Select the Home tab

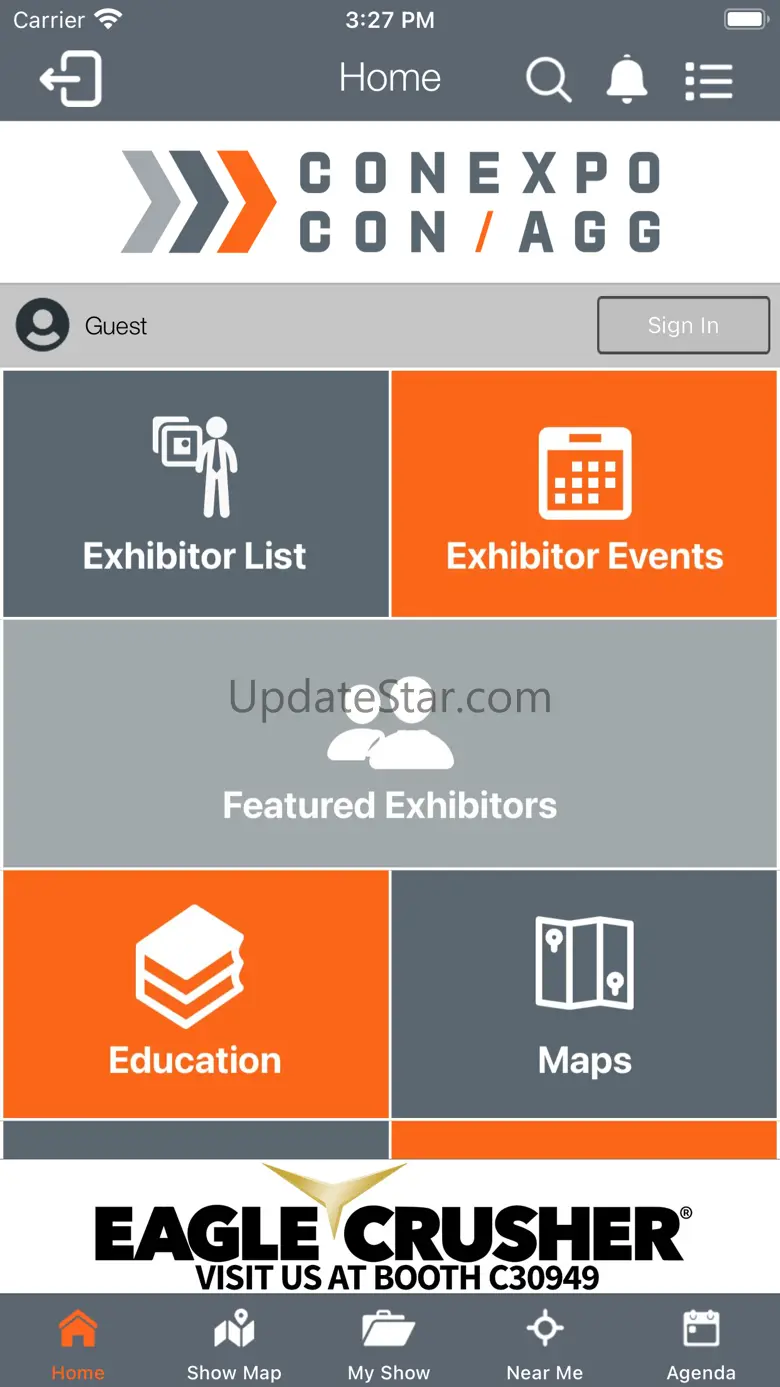pos(78,1342)
